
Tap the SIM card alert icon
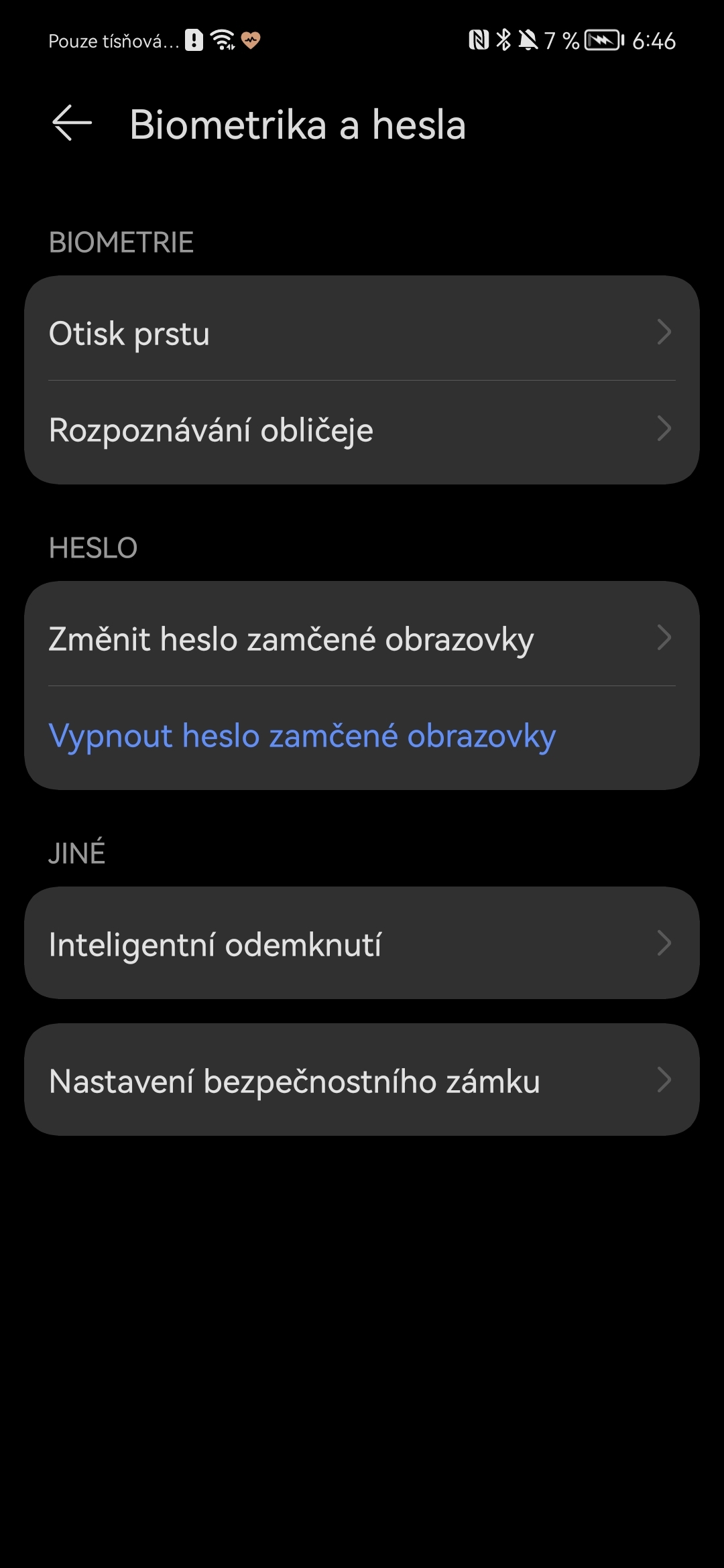coord(192,41)
